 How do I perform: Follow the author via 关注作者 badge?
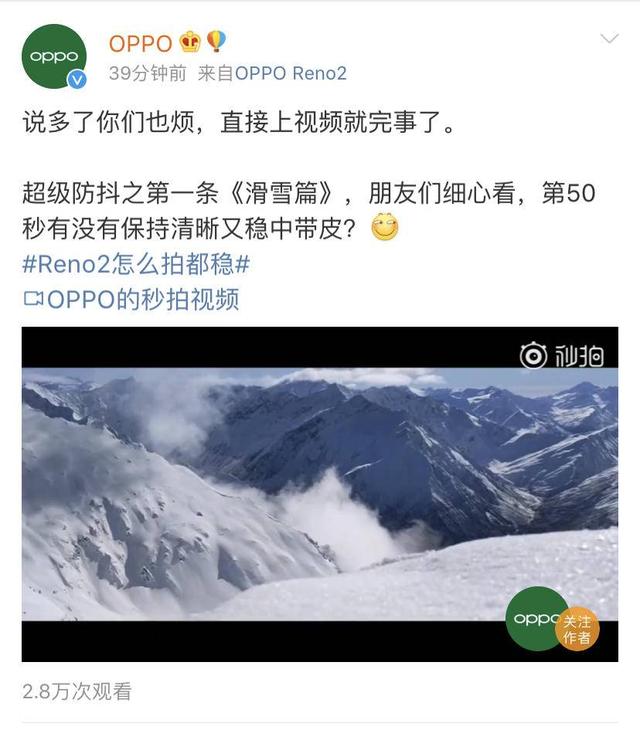click(577, 628)
